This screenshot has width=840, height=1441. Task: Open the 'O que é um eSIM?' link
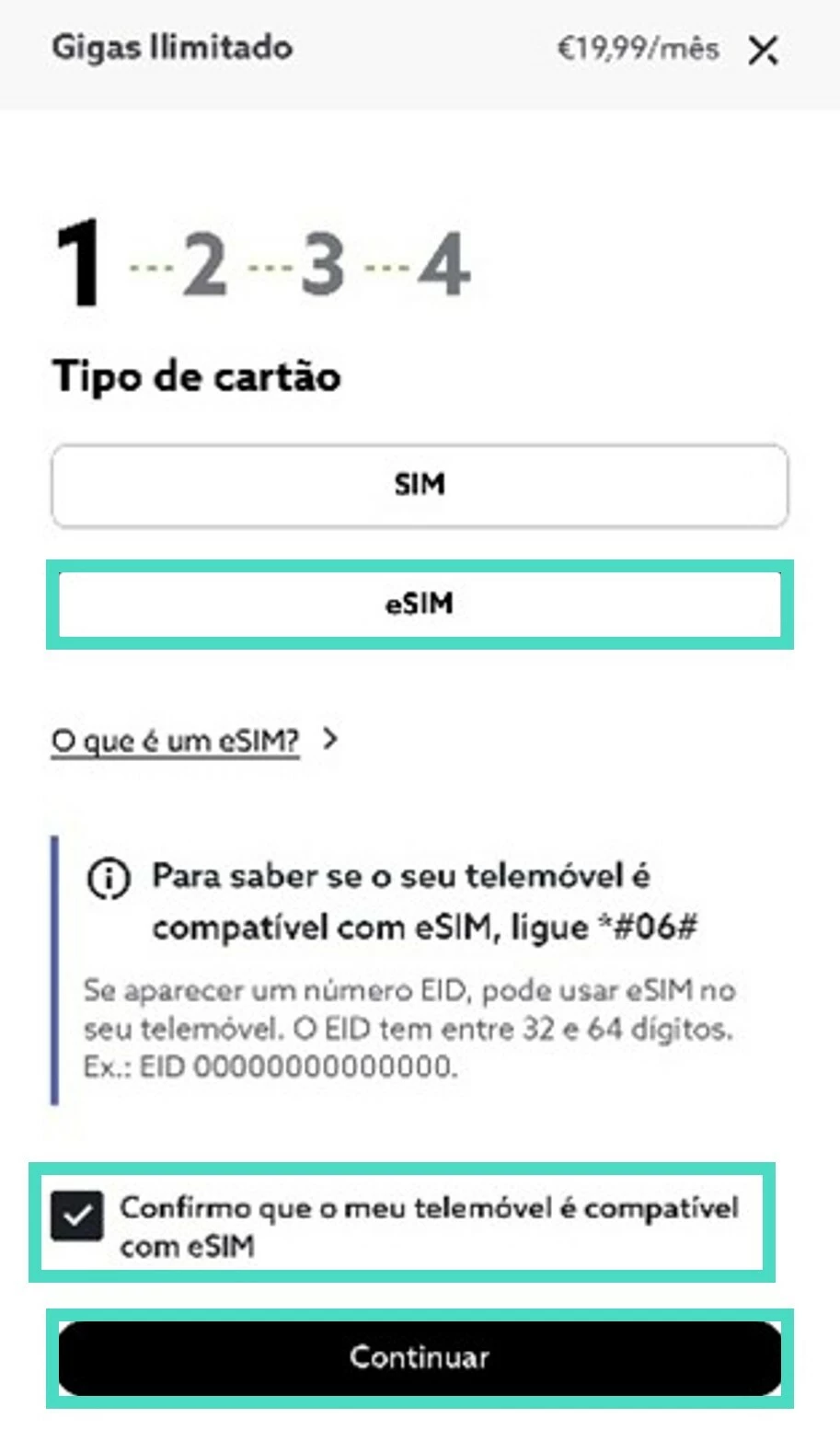click(176, 740)
